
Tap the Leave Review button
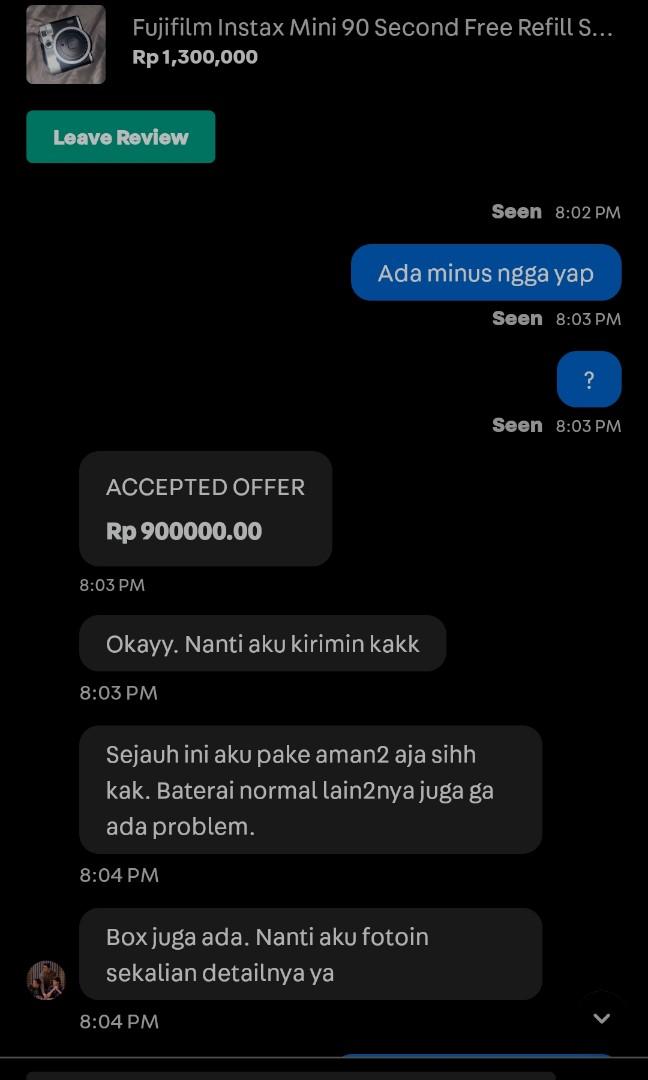point(121,137)
